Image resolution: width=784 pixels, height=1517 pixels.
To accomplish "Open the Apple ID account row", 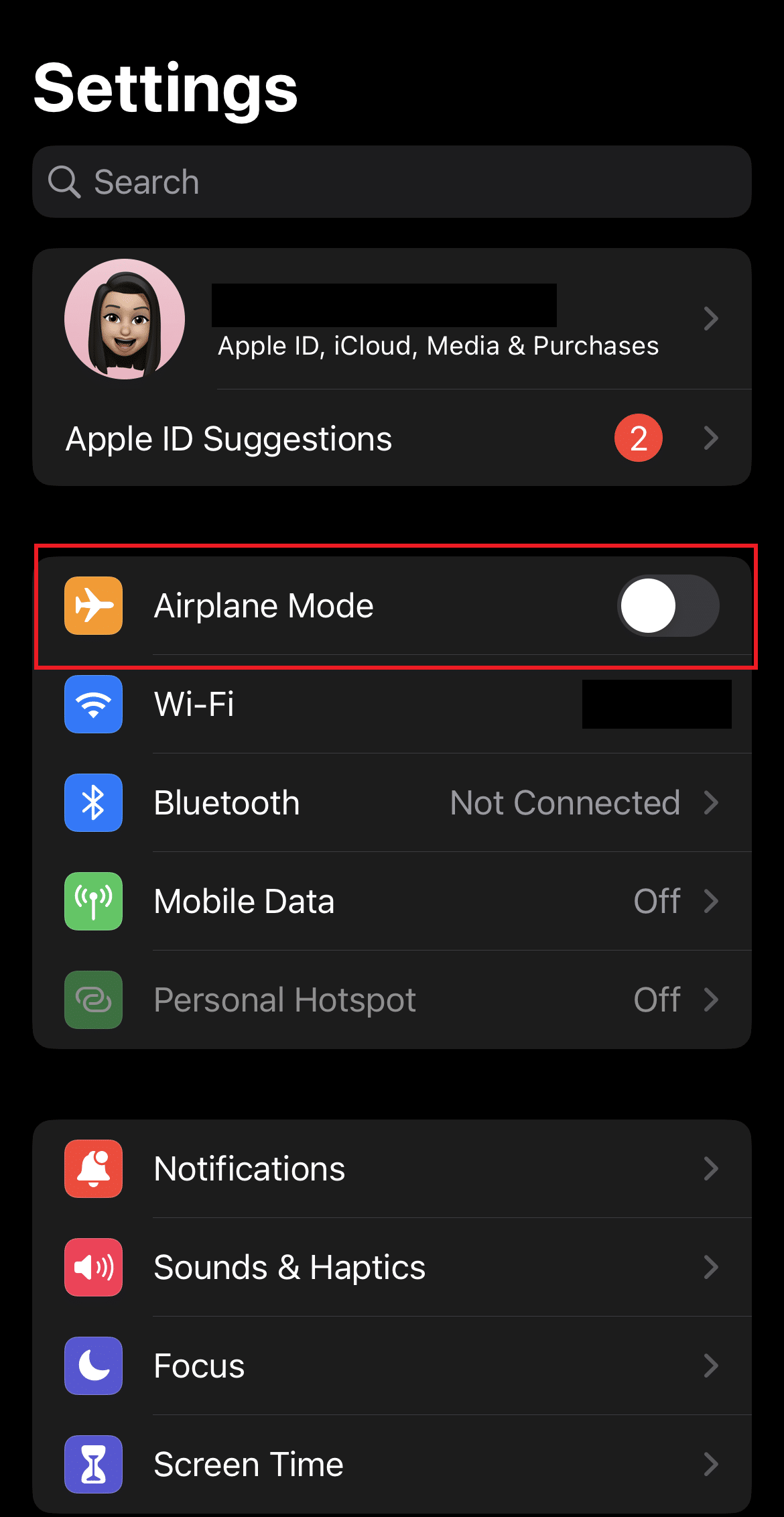I will tap(392, 318).
